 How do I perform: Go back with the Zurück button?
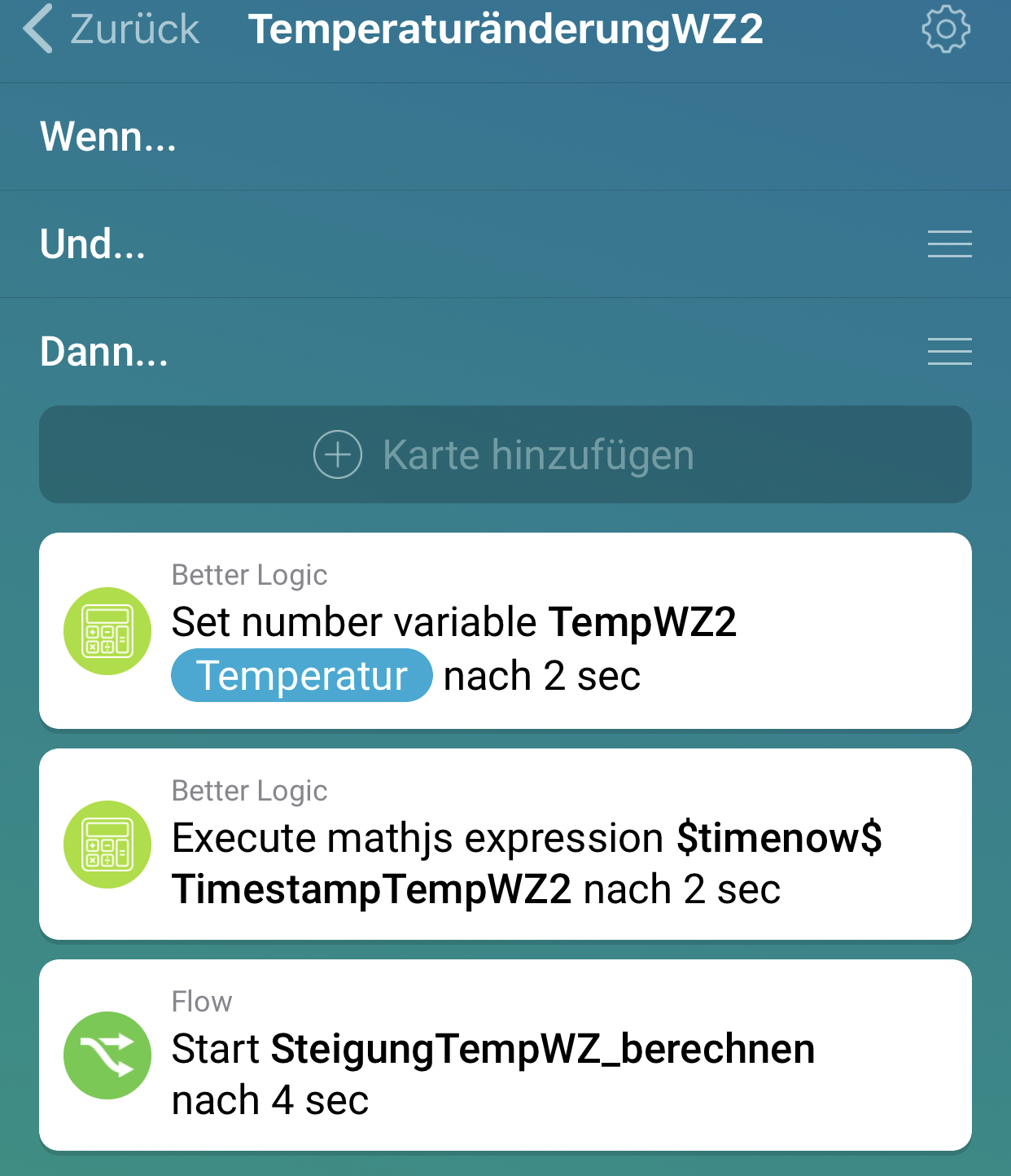tap(112, 29)
